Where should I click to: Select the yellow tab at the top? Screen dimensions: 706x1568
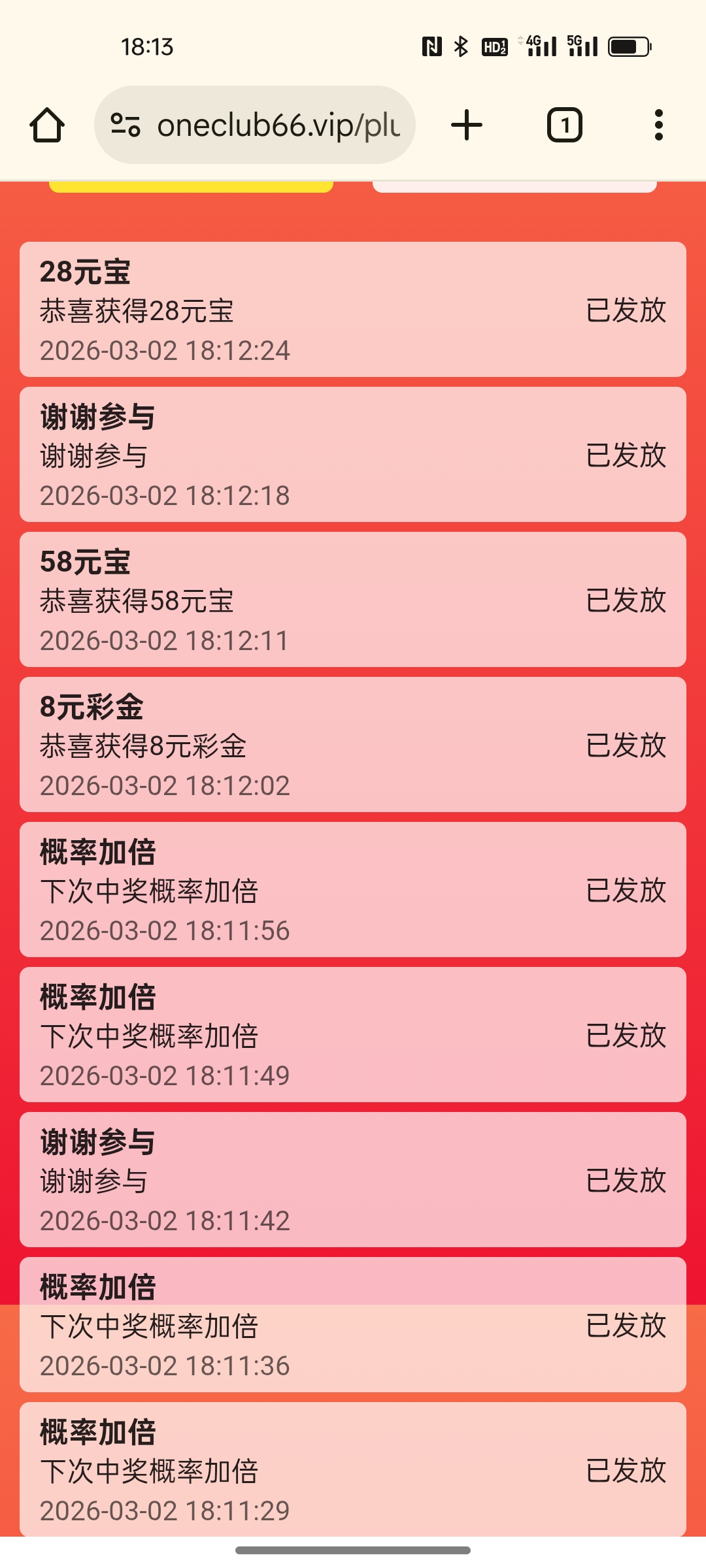point(190,186)
